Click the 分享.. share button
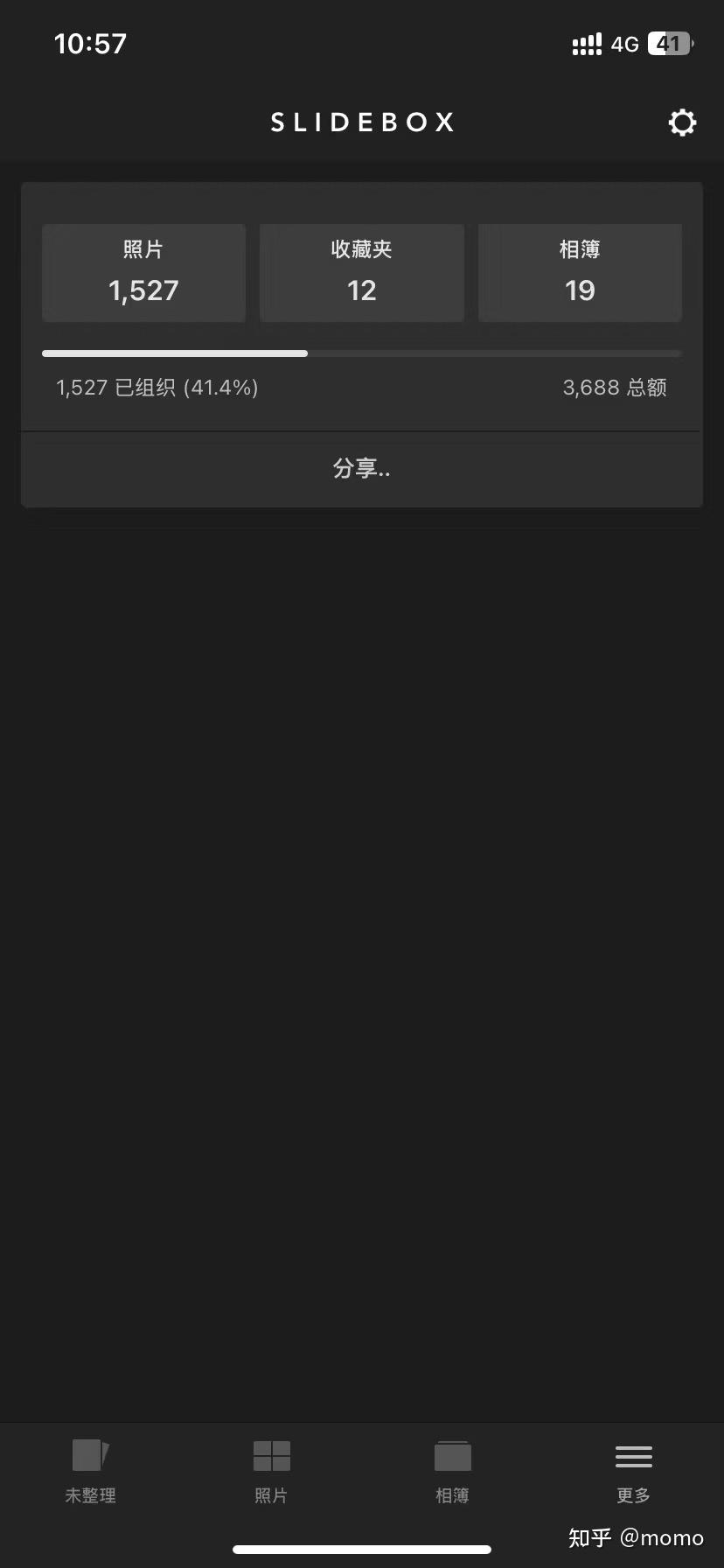The image size is (724, 1568). (x=361, y=469)
